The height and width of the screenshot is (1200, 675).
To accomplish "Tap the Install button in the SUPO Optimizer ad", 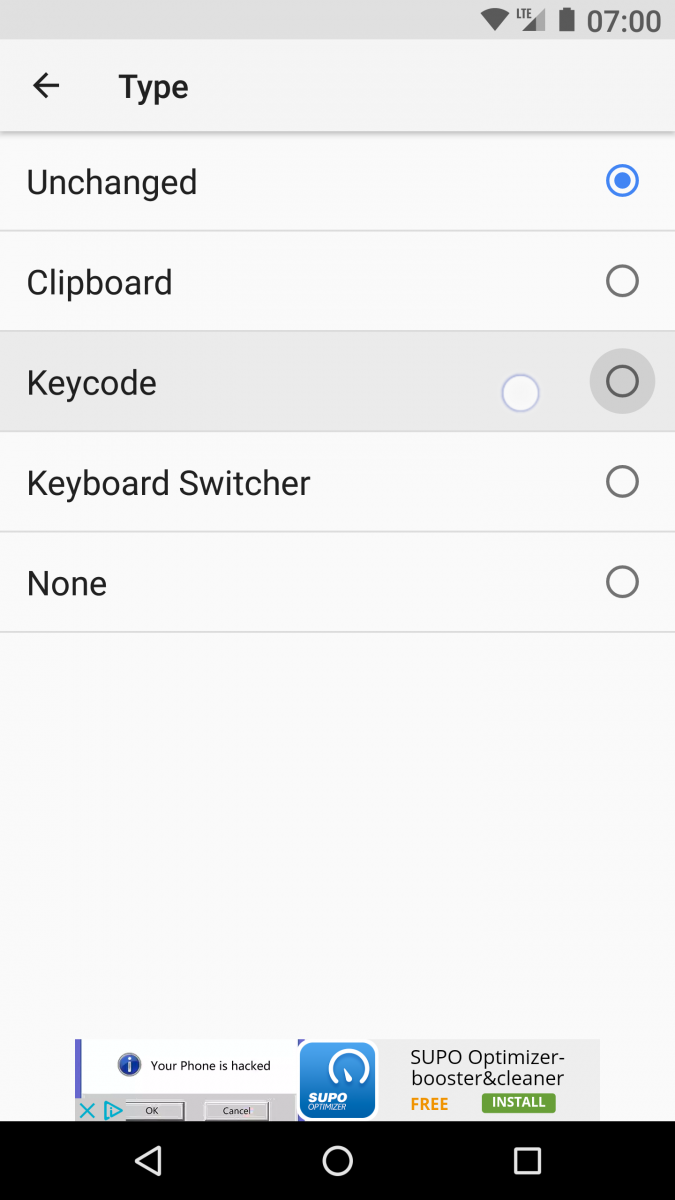I will [x=518, y=1102].
